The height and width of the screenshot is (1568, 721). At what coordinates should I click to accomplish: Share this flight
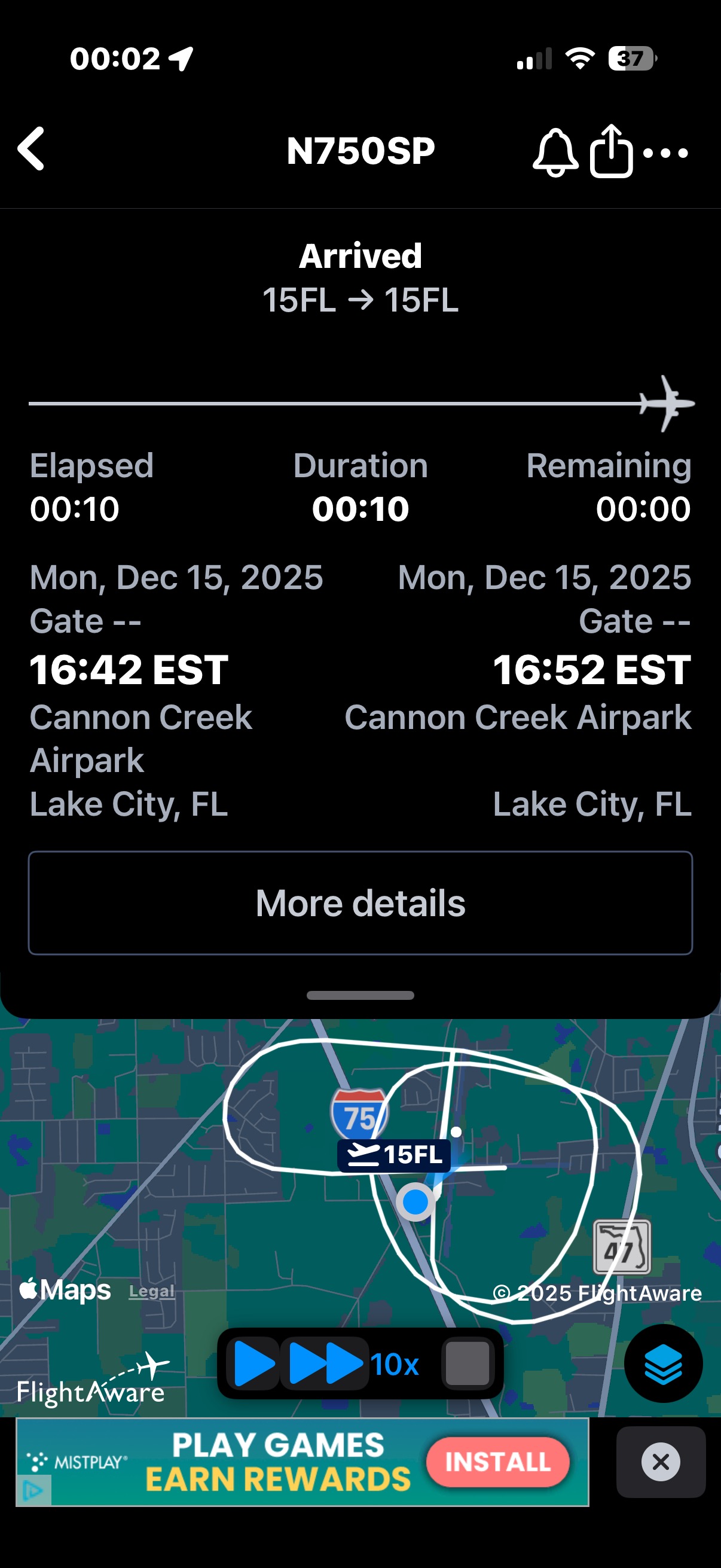[x=611, y=151]
